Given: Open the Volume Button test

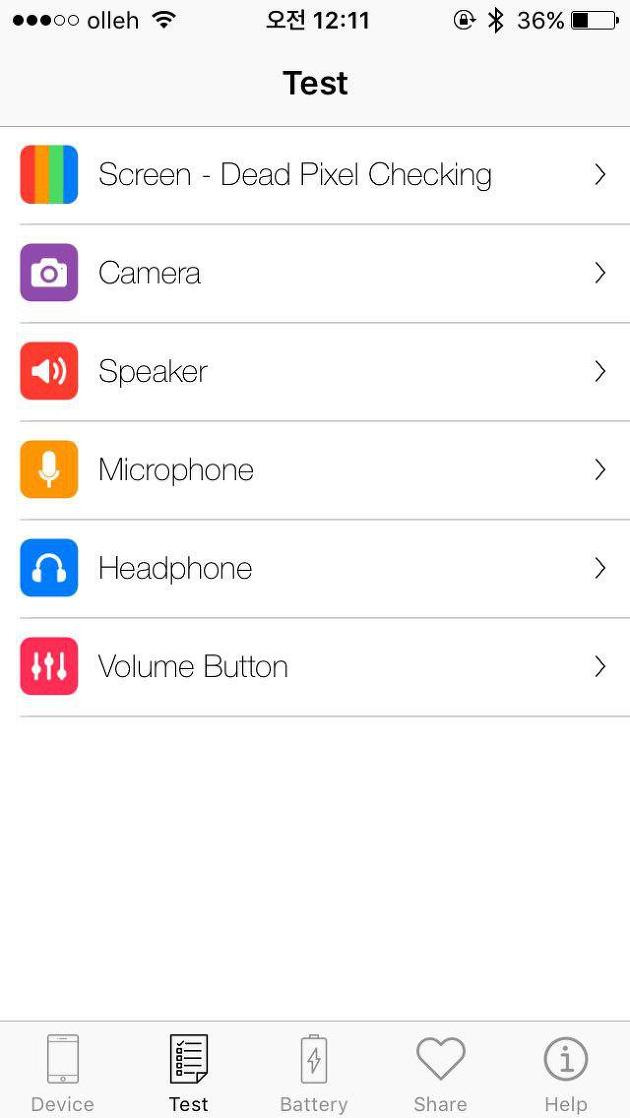Looking at the screenshot, I should [315, 667].
